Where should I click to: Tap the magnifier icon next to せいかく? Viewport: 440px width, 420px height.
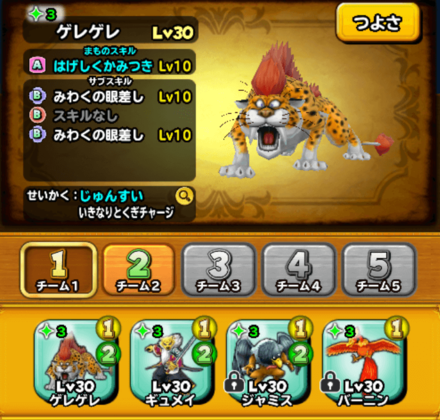click(x=184, y=196)
